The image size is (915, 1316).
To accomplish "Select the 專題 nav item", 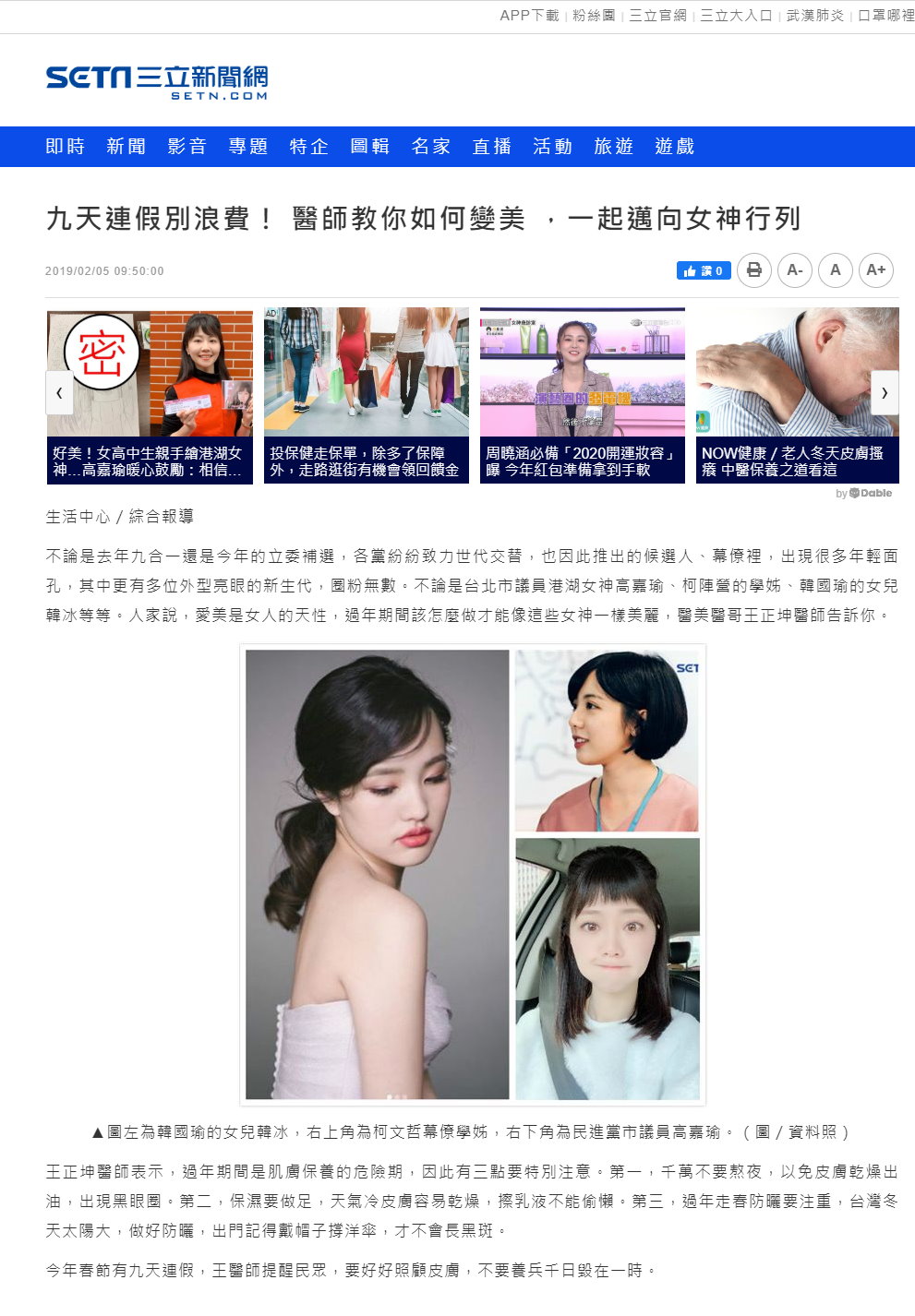I will click(248, 147).
